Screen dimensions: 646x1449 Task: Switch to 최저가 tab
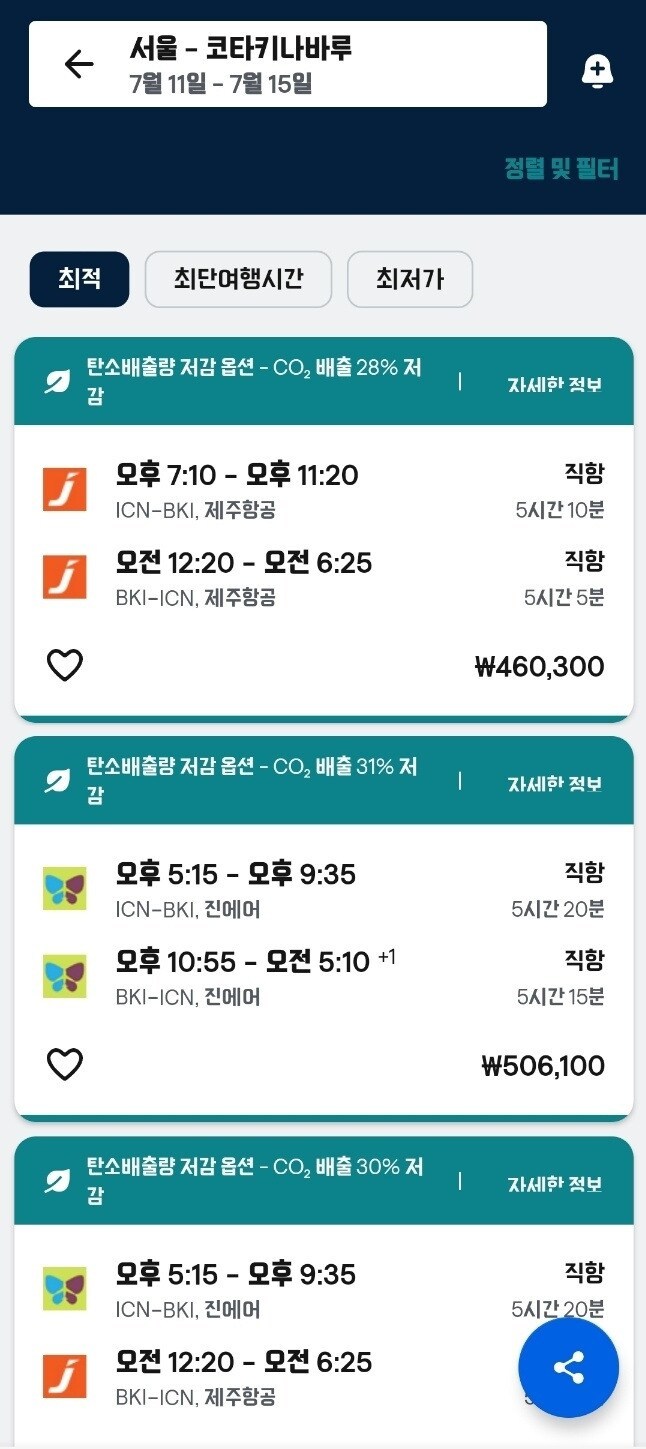(x=409, y=279)
